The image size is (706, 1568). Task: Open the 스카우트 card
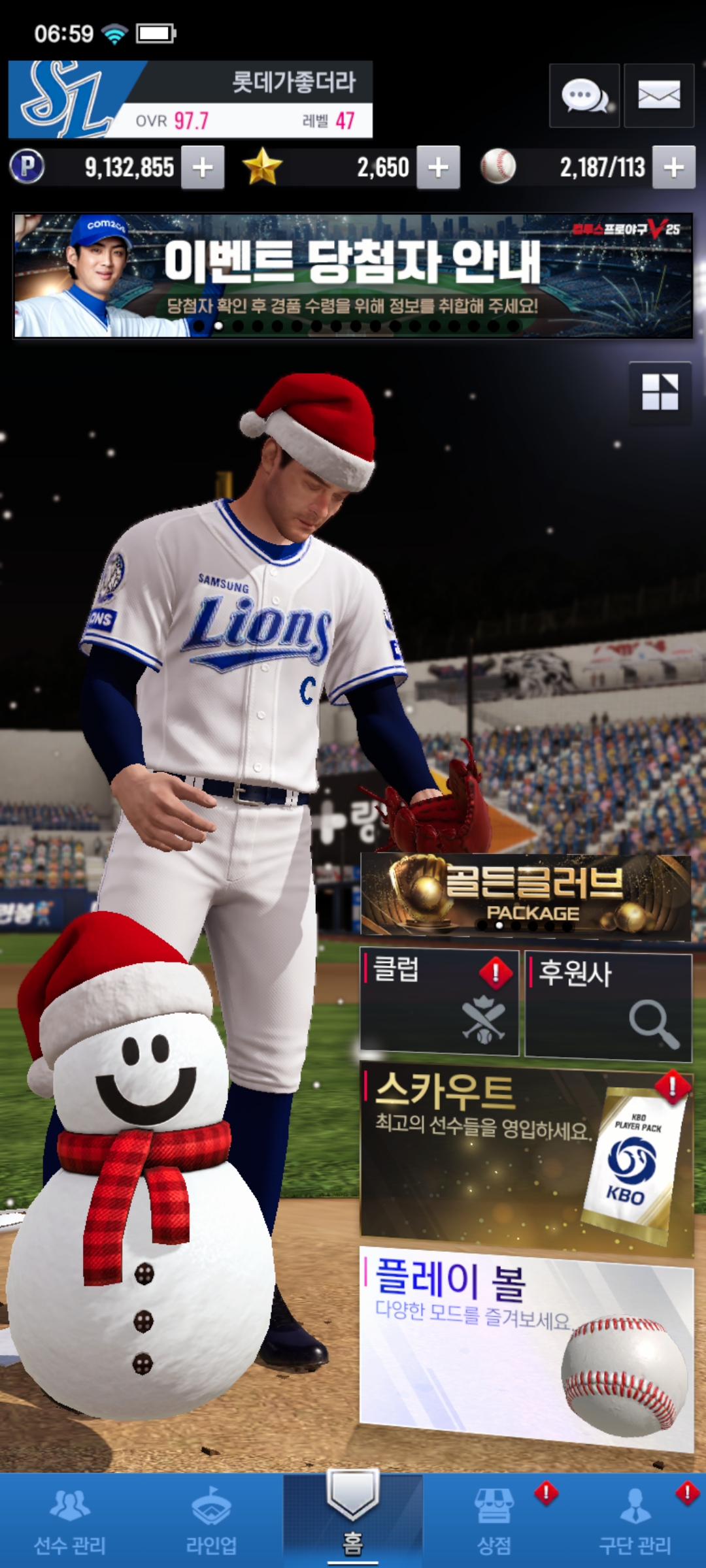526,1156
